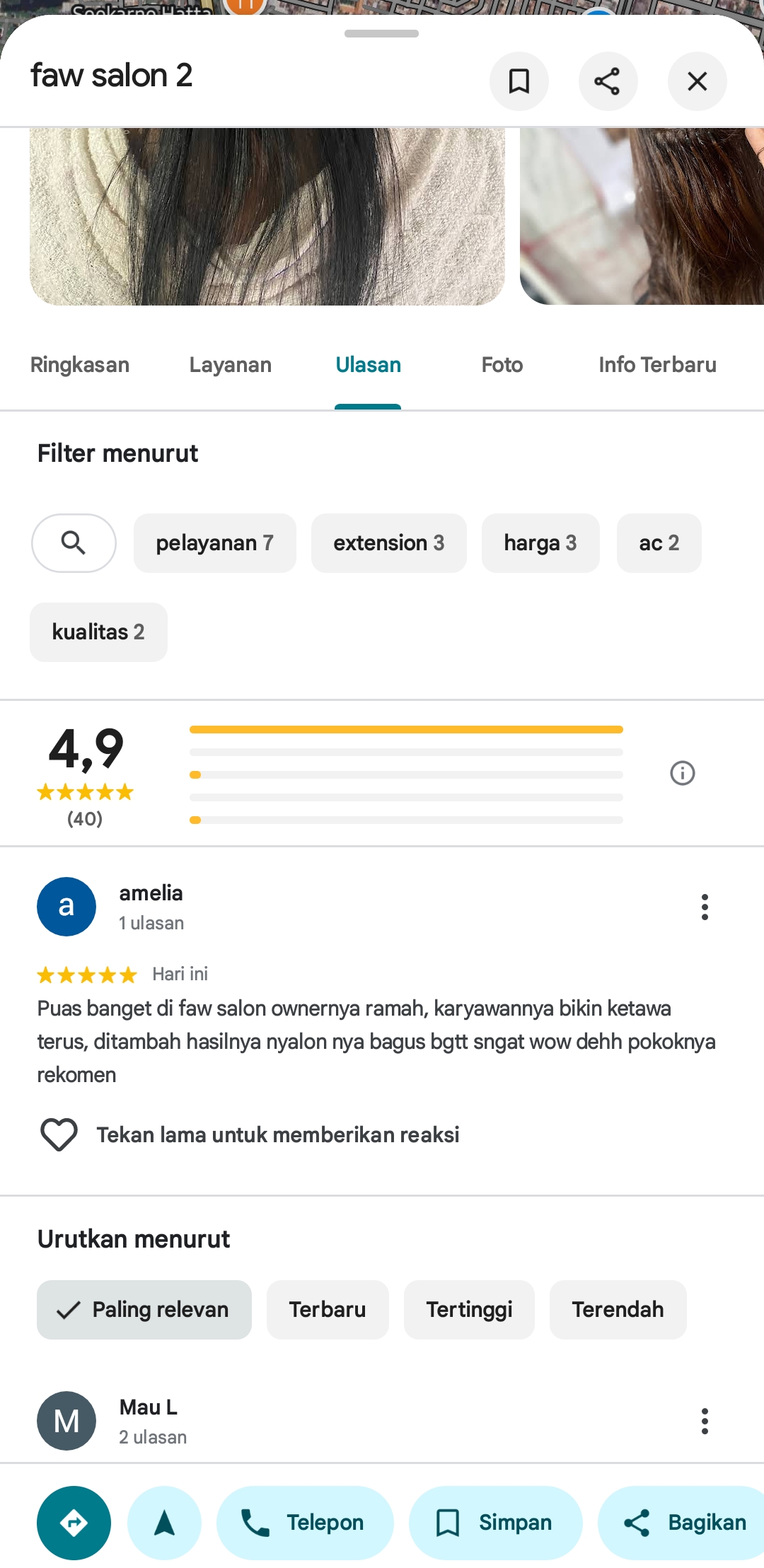Image resolution: width=764 pixels, height=1568 pixels.
Task: Sort reviews by Tertinggi
Action: [x=469, y=1310]
